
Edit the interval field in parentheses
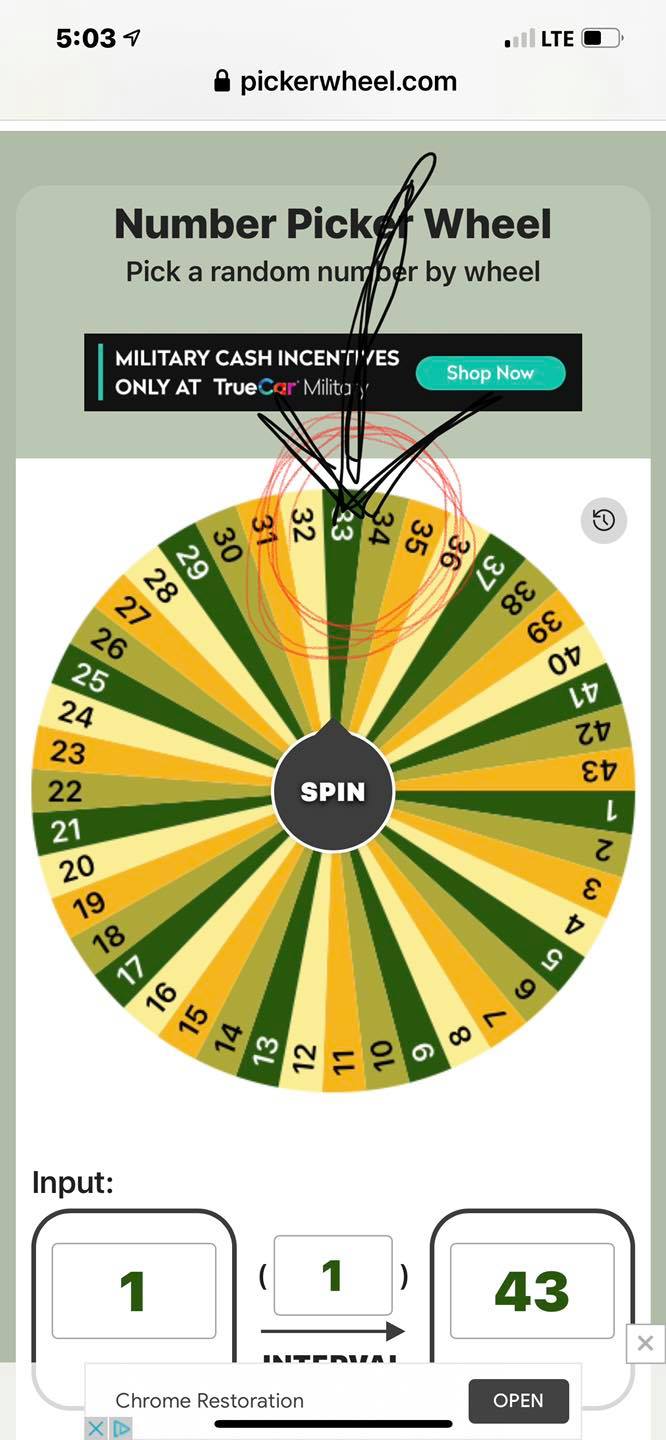coord(332,1275)
